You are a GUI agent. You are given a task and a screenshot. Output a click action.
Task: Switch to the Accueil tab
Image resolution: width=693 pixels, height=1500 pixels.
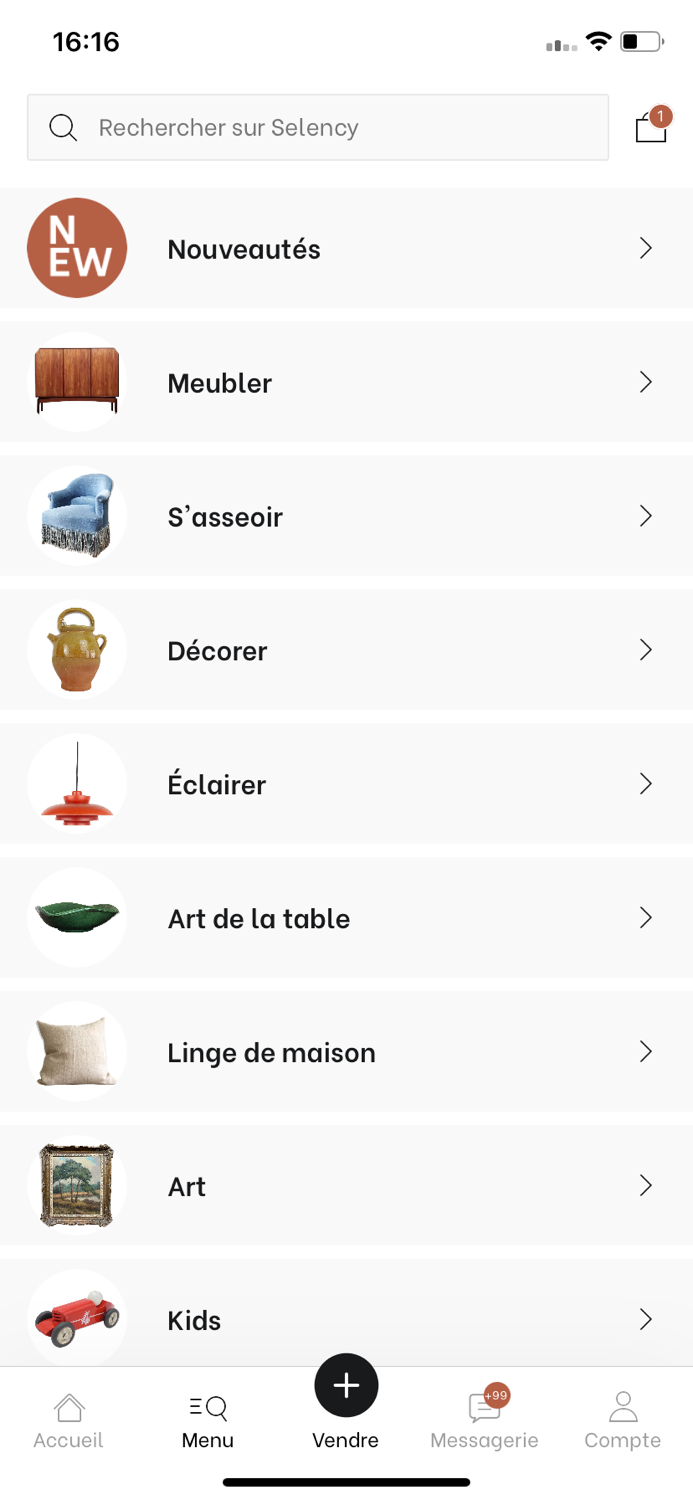tap(69, 1421)
